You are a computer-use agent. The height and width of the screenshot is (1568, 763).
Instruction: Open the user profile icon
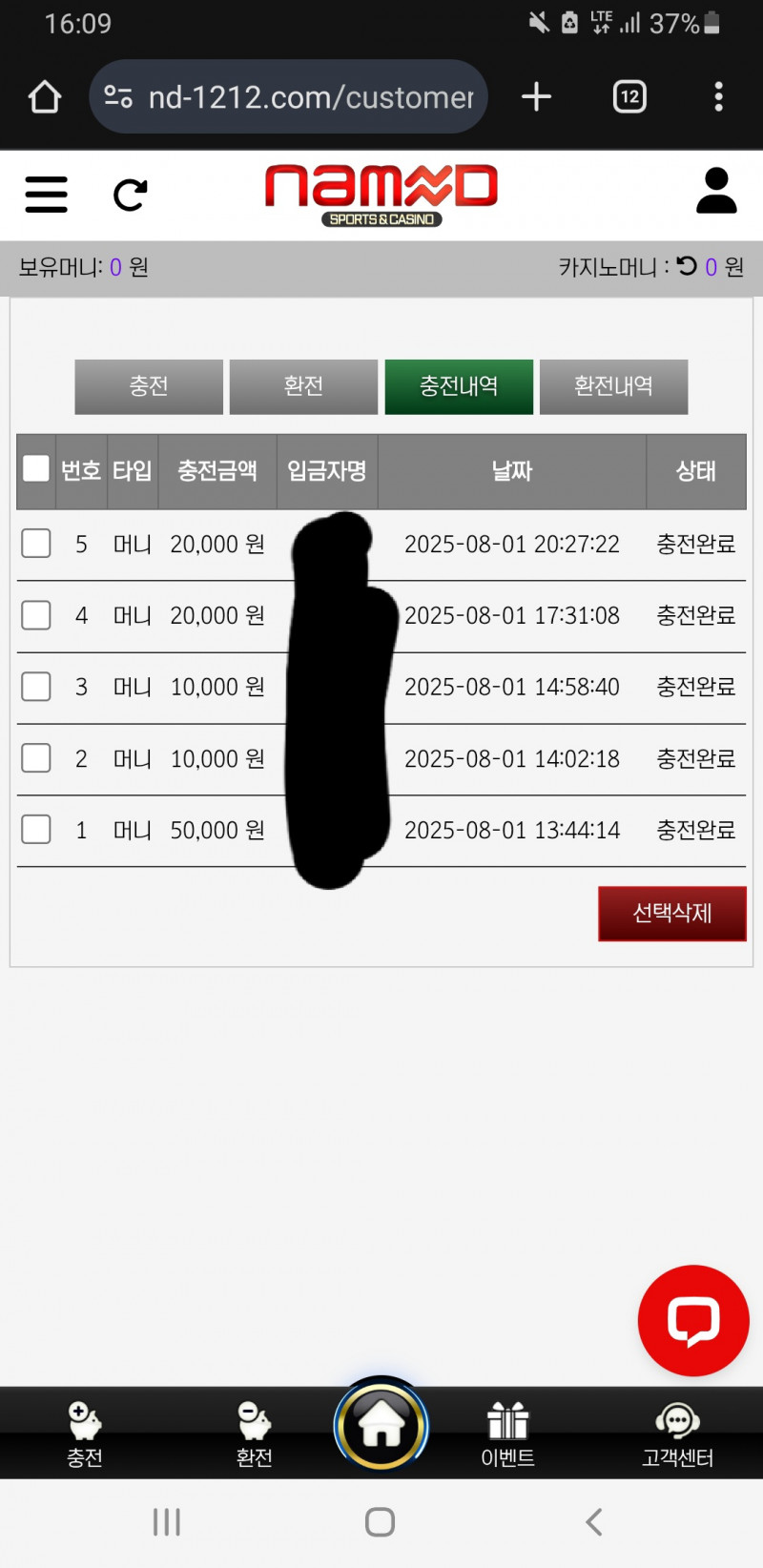[716, 191]
